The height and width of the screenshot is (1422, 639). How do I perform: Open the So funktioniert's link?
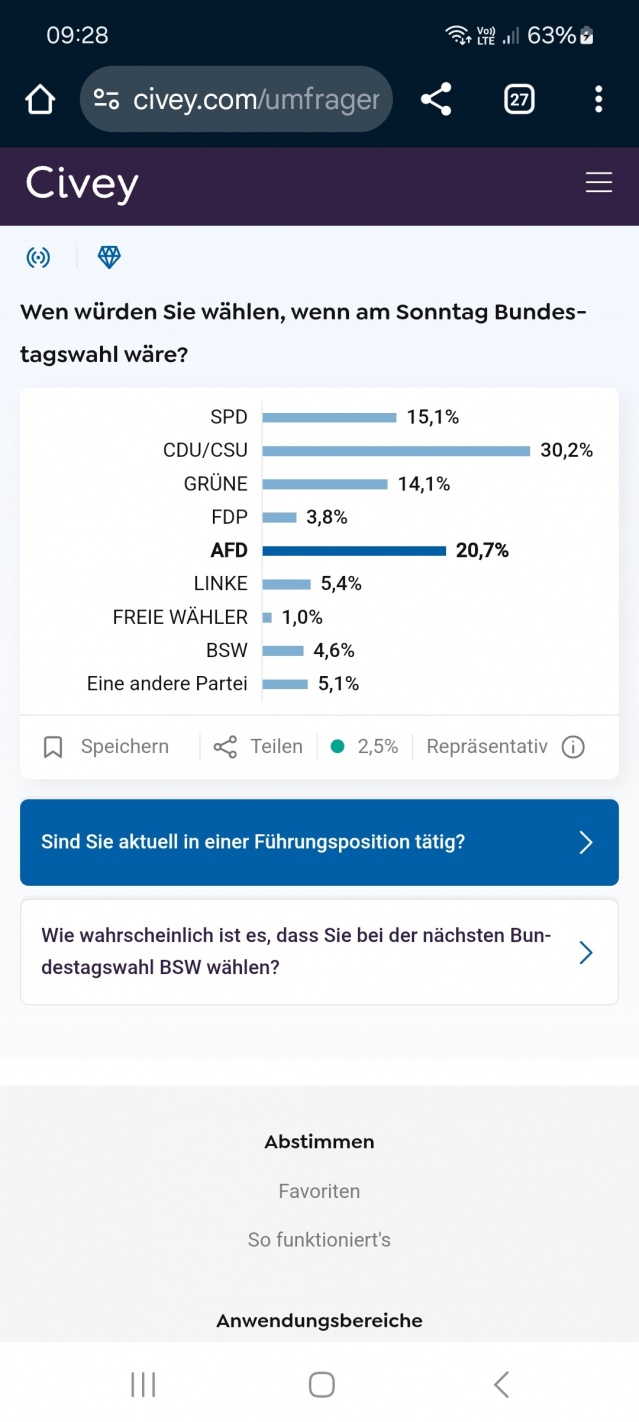tap(319, 1240)
